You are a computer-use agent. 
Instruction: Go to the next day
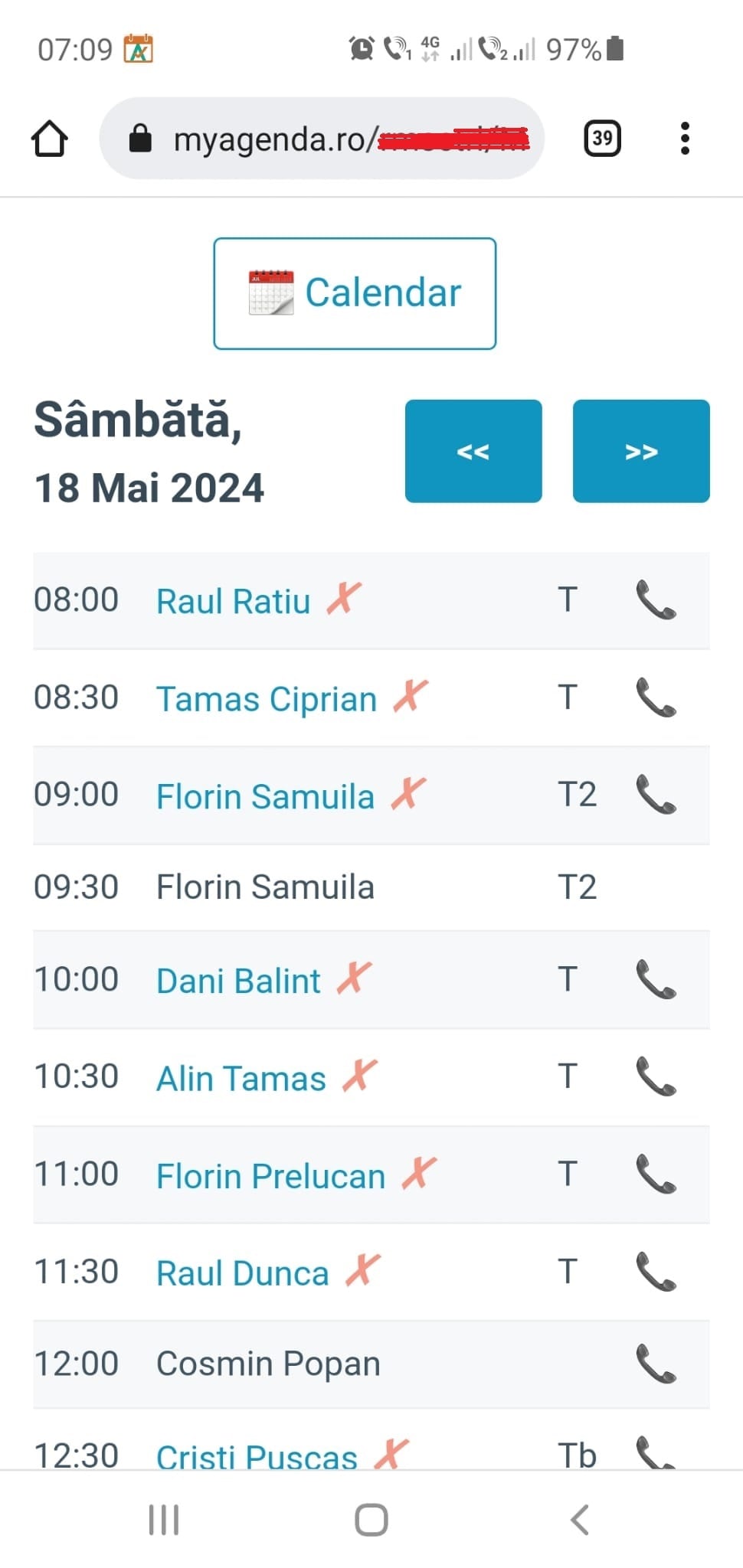tap(640, 451)
